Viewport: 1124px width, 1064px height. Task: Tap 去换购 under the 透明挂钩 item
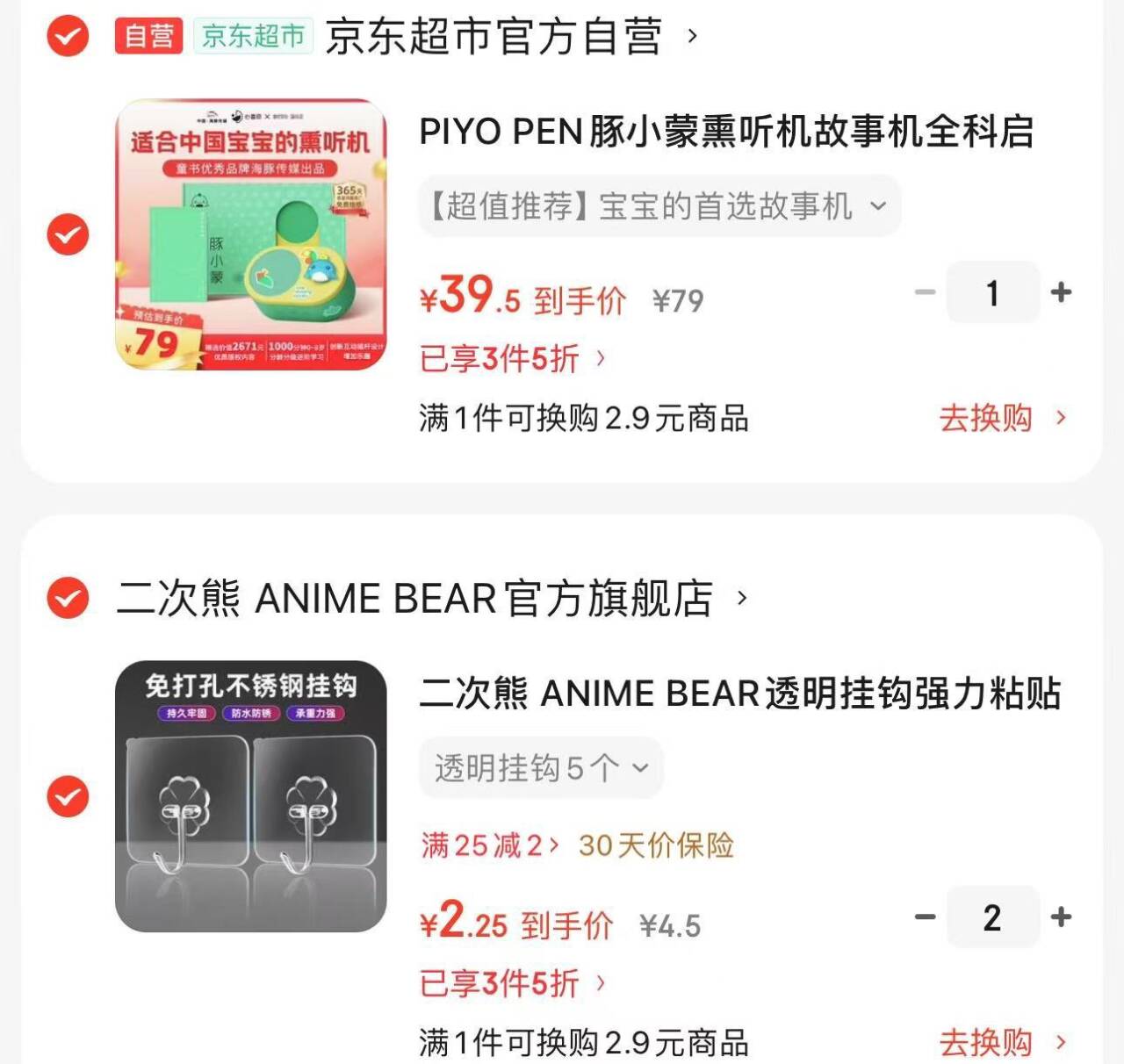1002,1043
